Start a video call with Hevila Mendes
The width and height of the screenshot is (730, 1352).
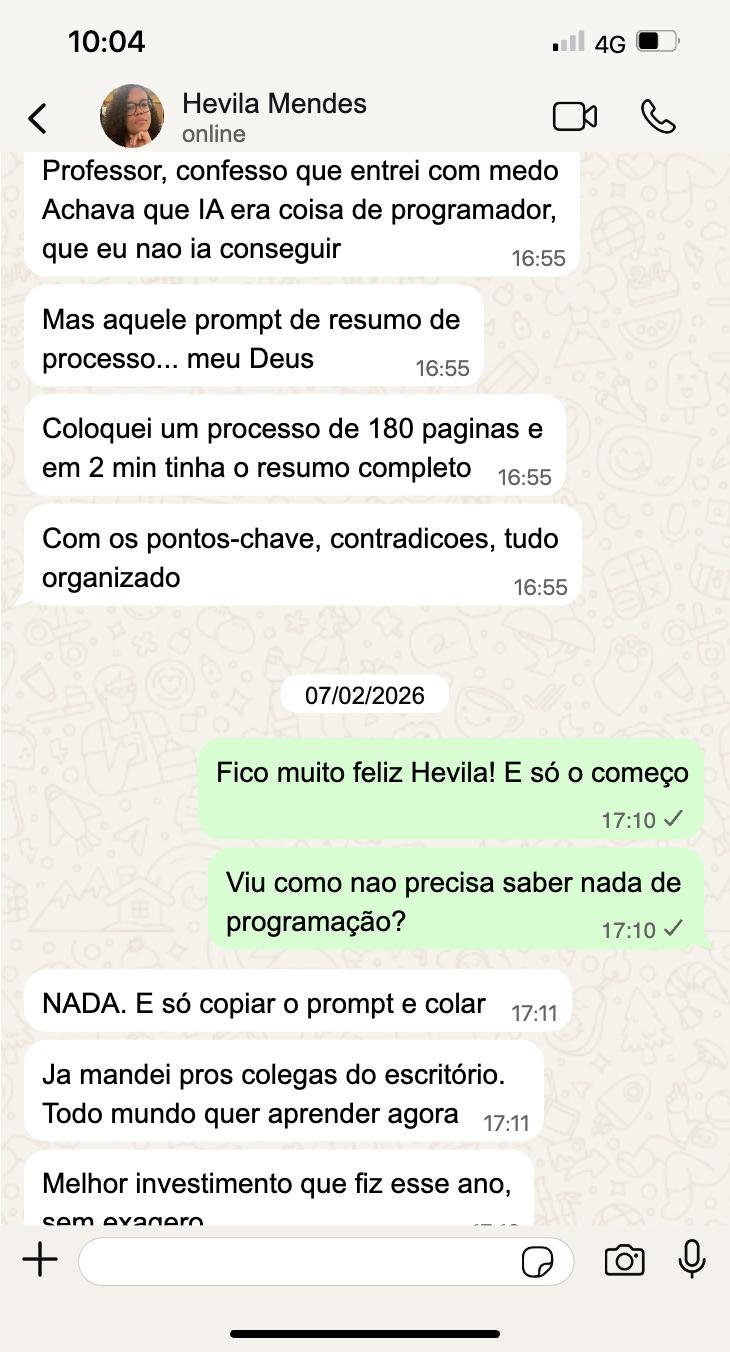pyautogui.click(x=575, y=116)
